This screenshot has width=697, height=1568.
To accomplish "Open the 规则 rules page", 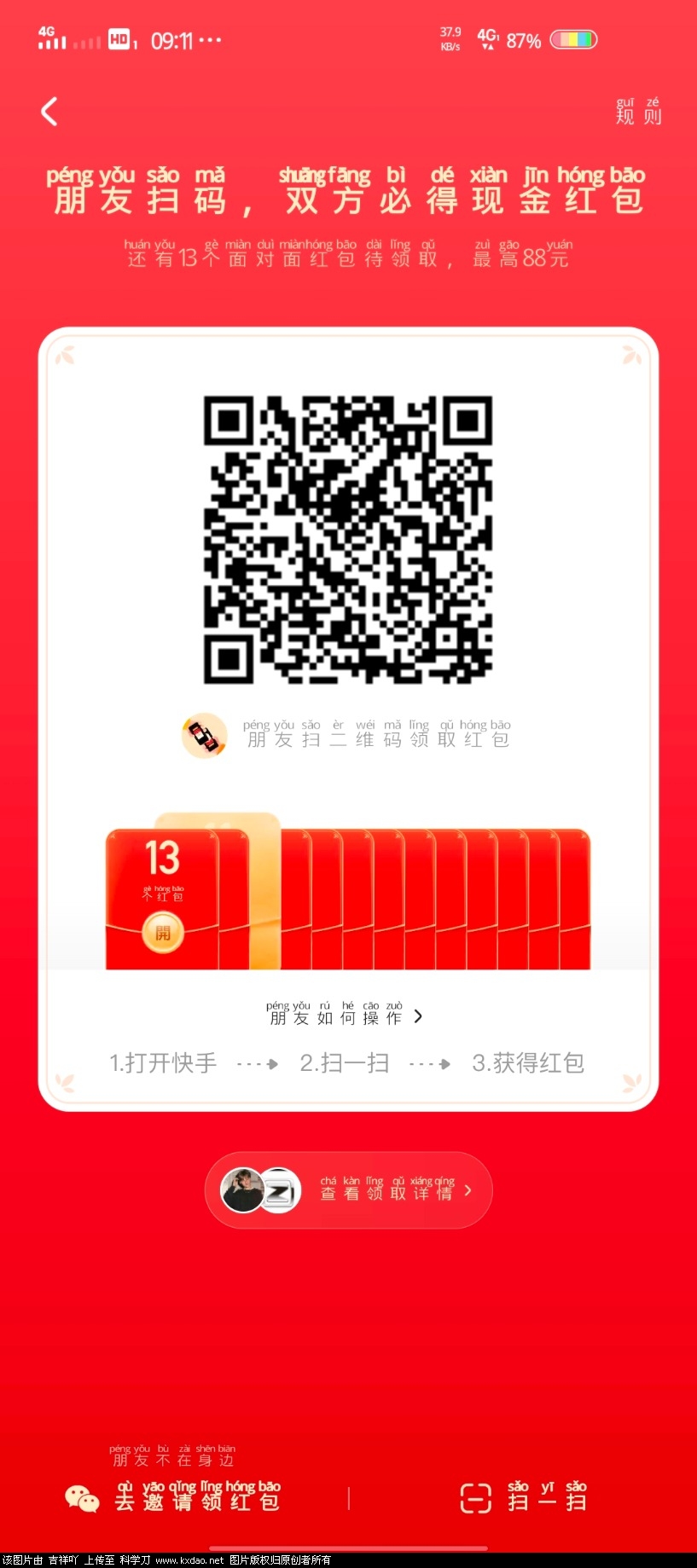I will point(638,113).
